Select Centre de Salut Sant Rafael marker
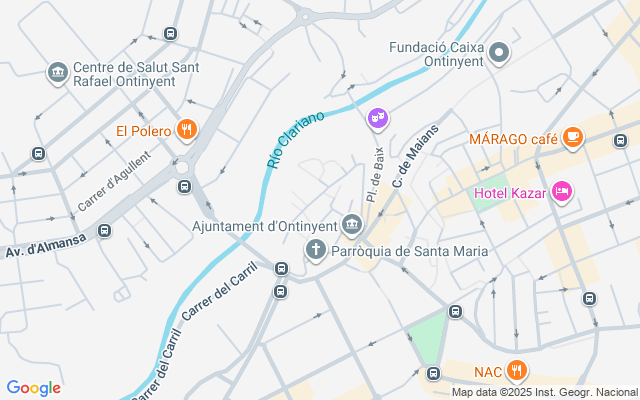Image resolution: width=640 pixels, height=400 pixels. (x=58, y=73)
